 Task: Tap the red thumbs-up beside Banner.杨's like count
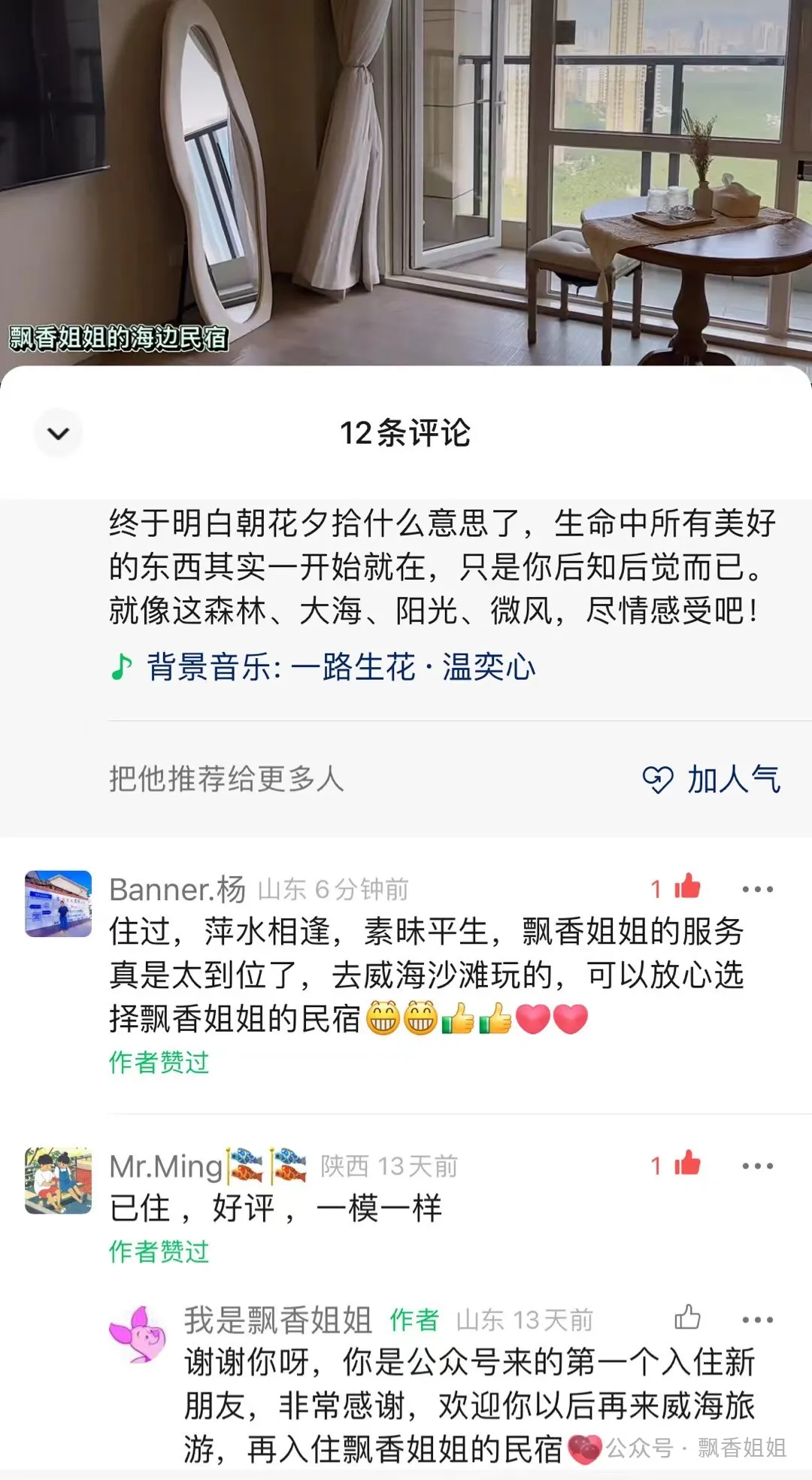[686, 887]
